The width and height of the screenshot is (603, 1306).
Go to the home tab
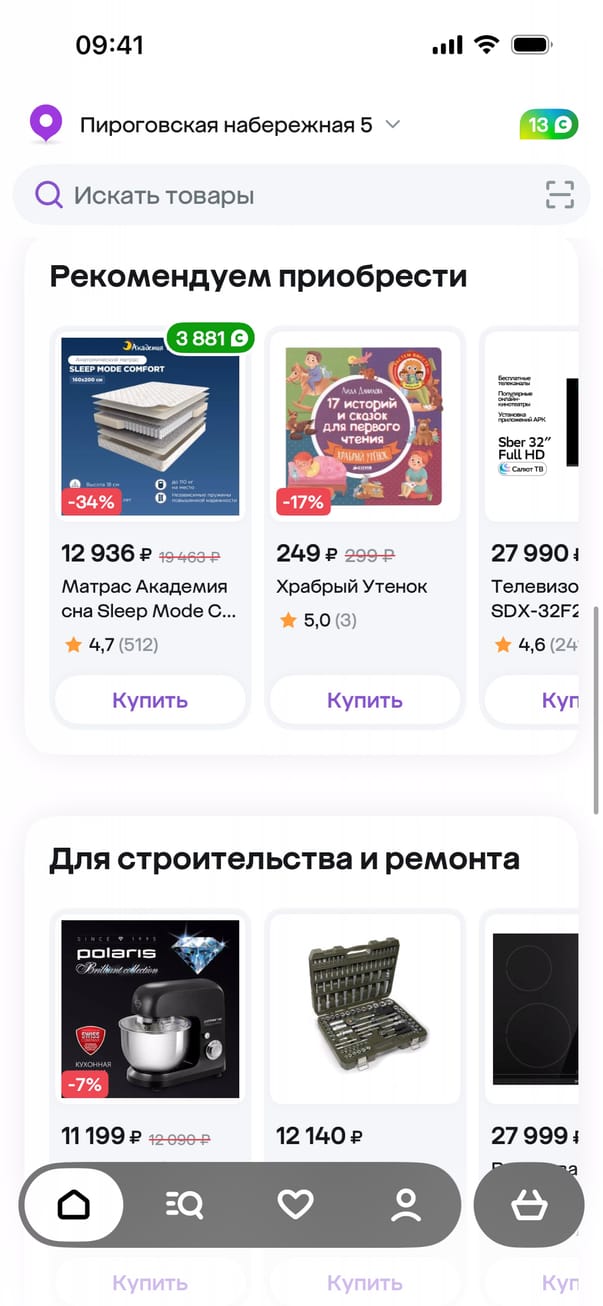74,1205
